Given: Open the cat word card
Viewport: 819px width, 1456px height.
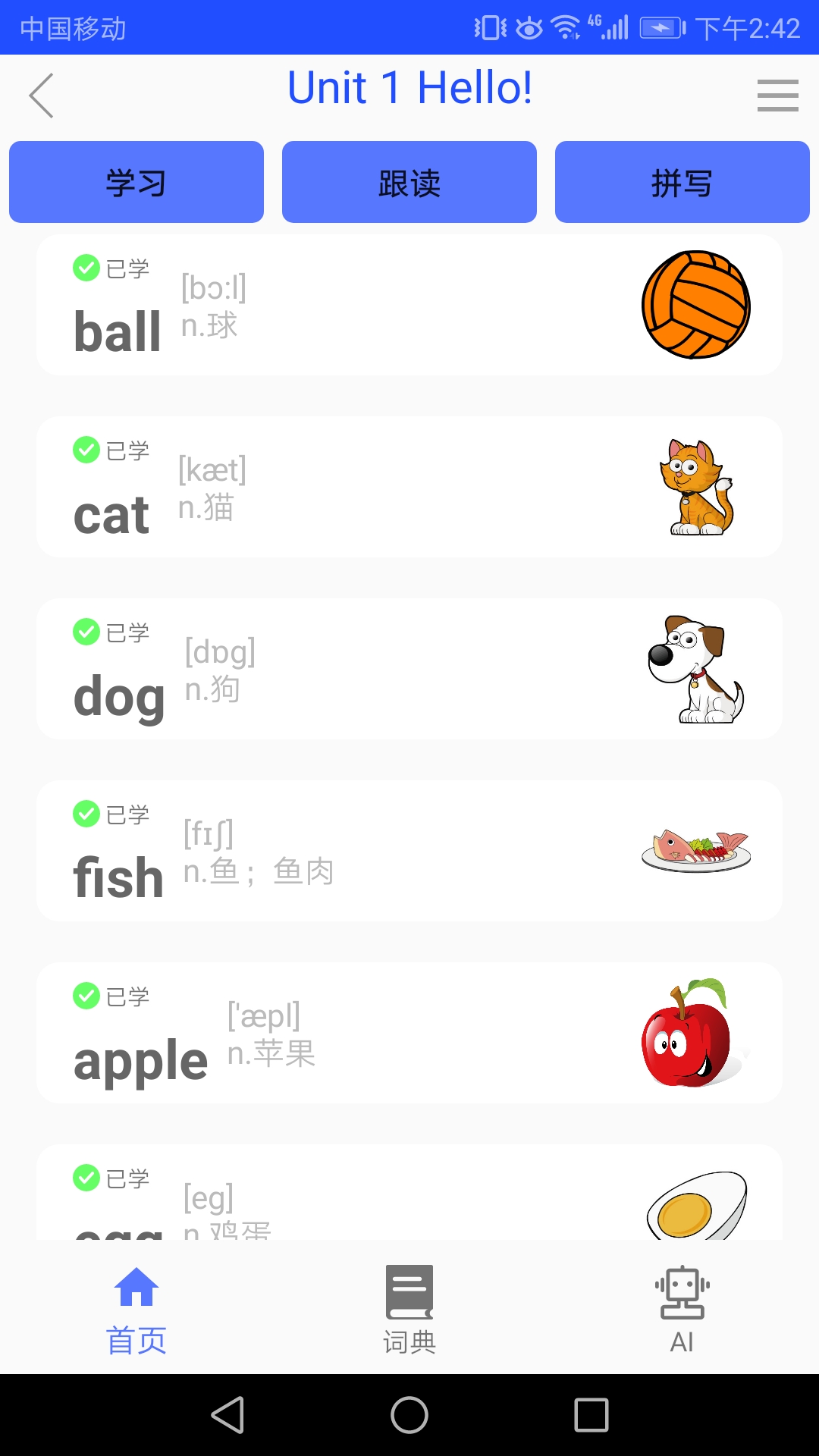Looking at the screenshot, I should pos(409,487).
